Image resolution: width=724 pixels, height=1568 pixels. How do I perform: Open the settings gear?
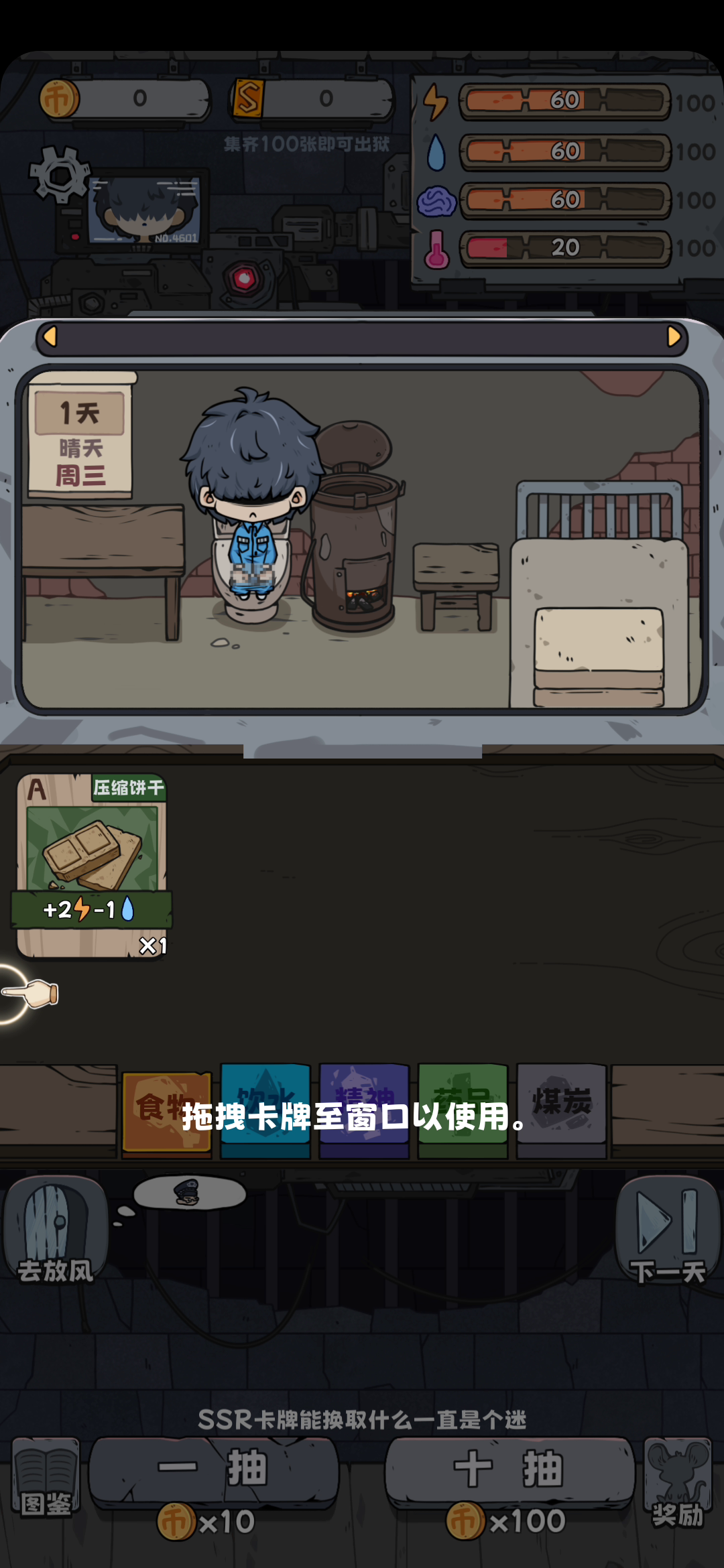click(59, 175)
